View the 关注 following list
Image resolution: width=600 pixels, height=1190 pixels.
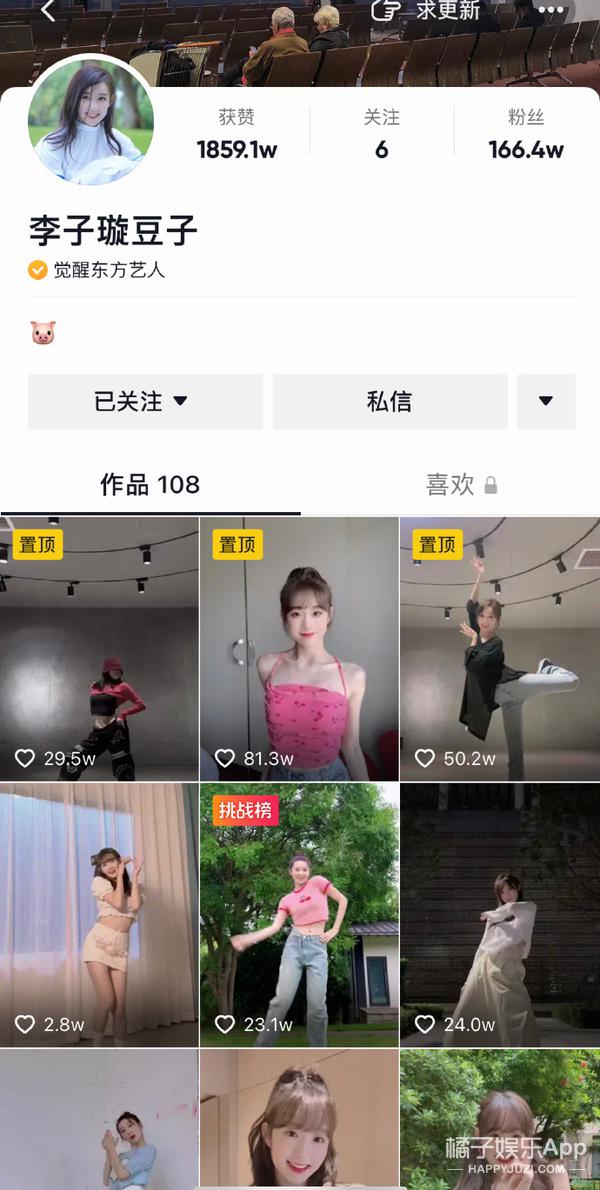click(381, 134)
